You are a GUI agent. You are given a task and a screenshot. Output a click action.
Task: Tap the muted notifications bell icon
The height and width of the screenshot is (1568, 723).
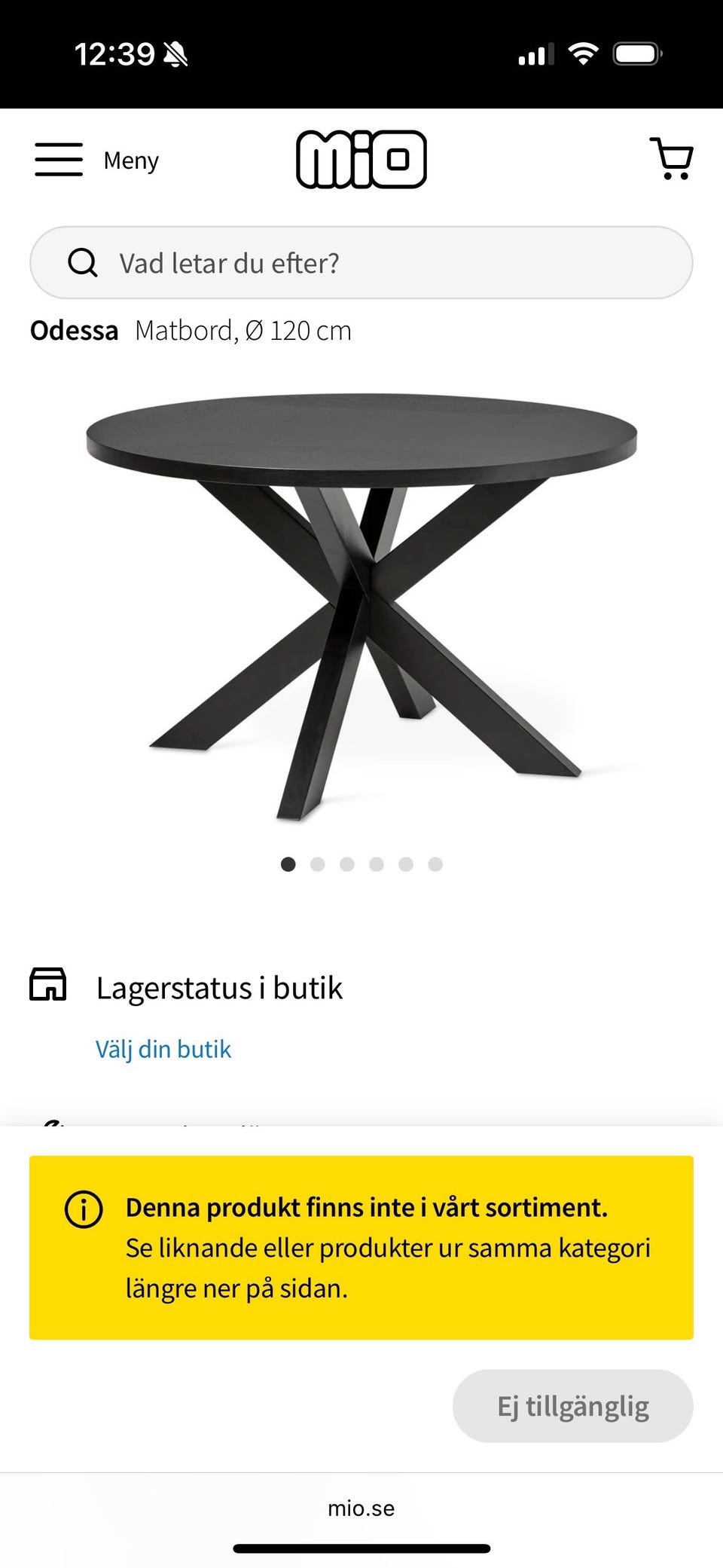click(175, 54)
